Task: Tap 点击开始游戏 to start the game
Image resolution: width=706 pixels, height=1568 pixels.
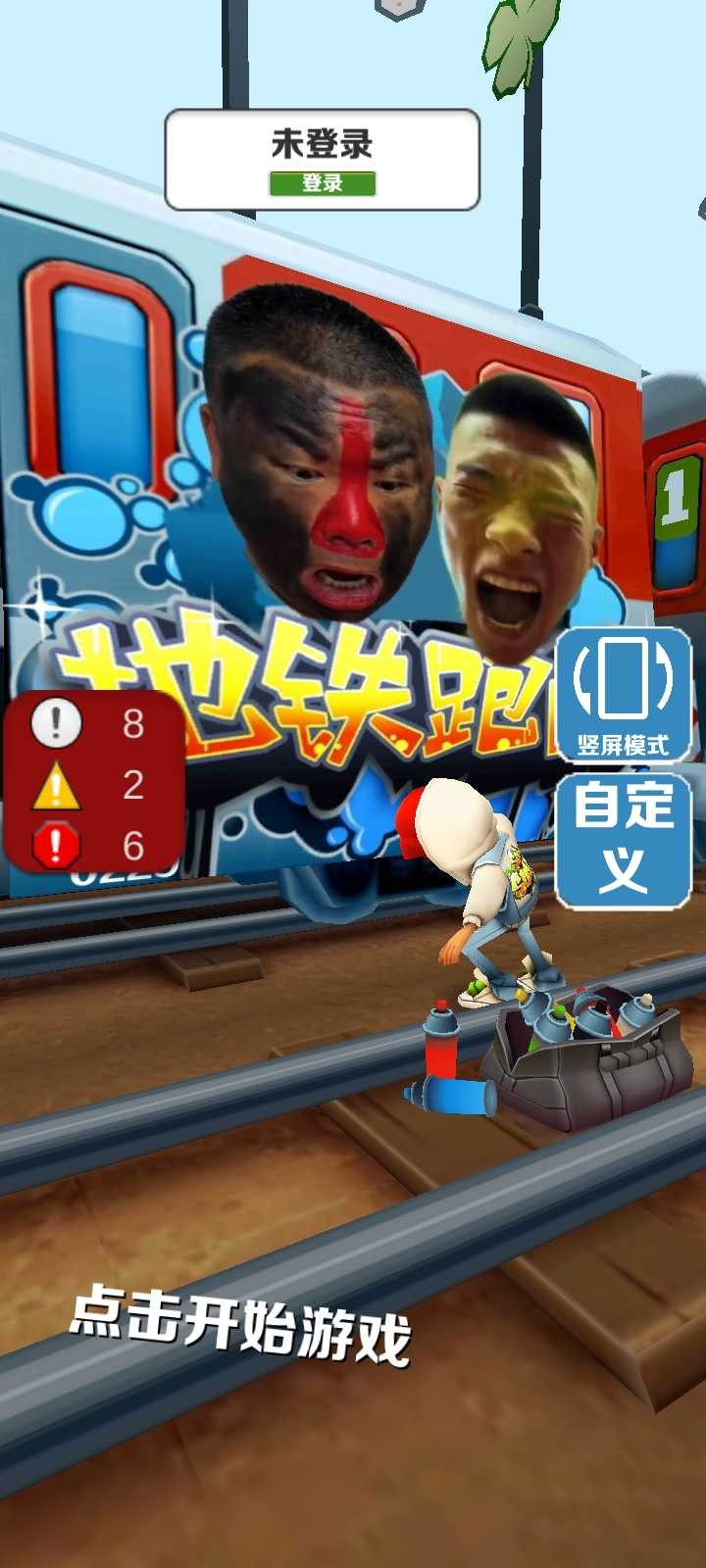Action: [240, 1325]
